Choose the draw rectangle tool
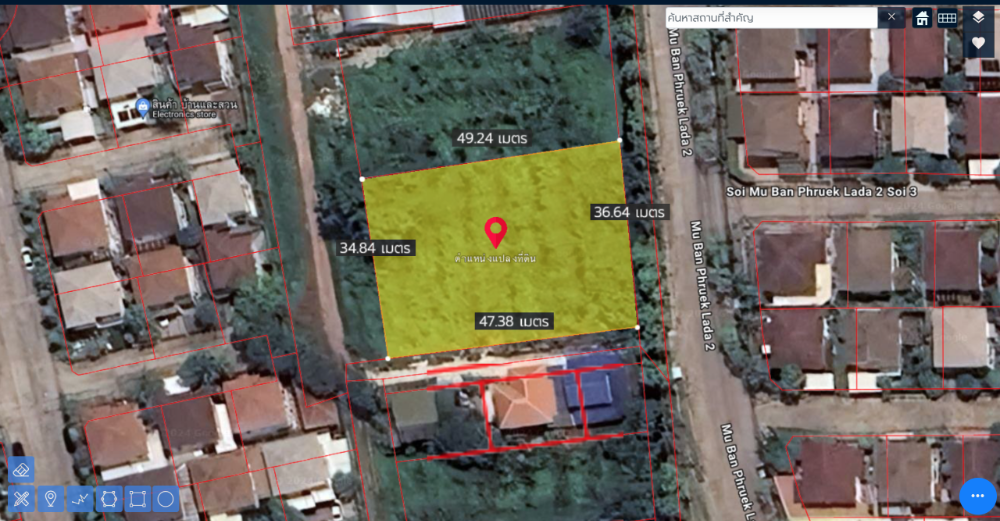1000x521 pixels. coord(137,498)
